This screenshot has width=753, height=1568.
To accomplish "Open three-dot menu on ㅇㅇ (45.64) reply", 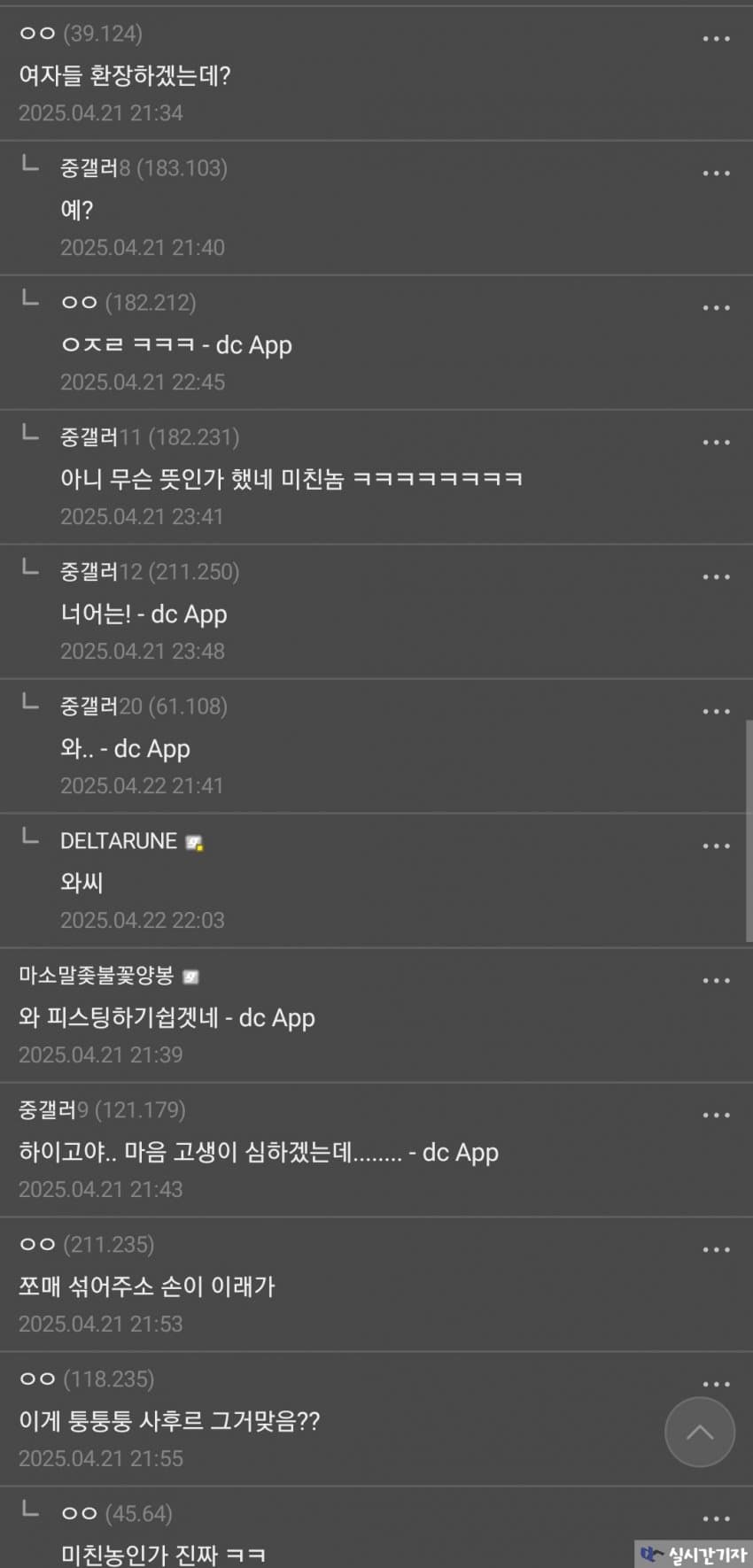I will [716, 1519].
